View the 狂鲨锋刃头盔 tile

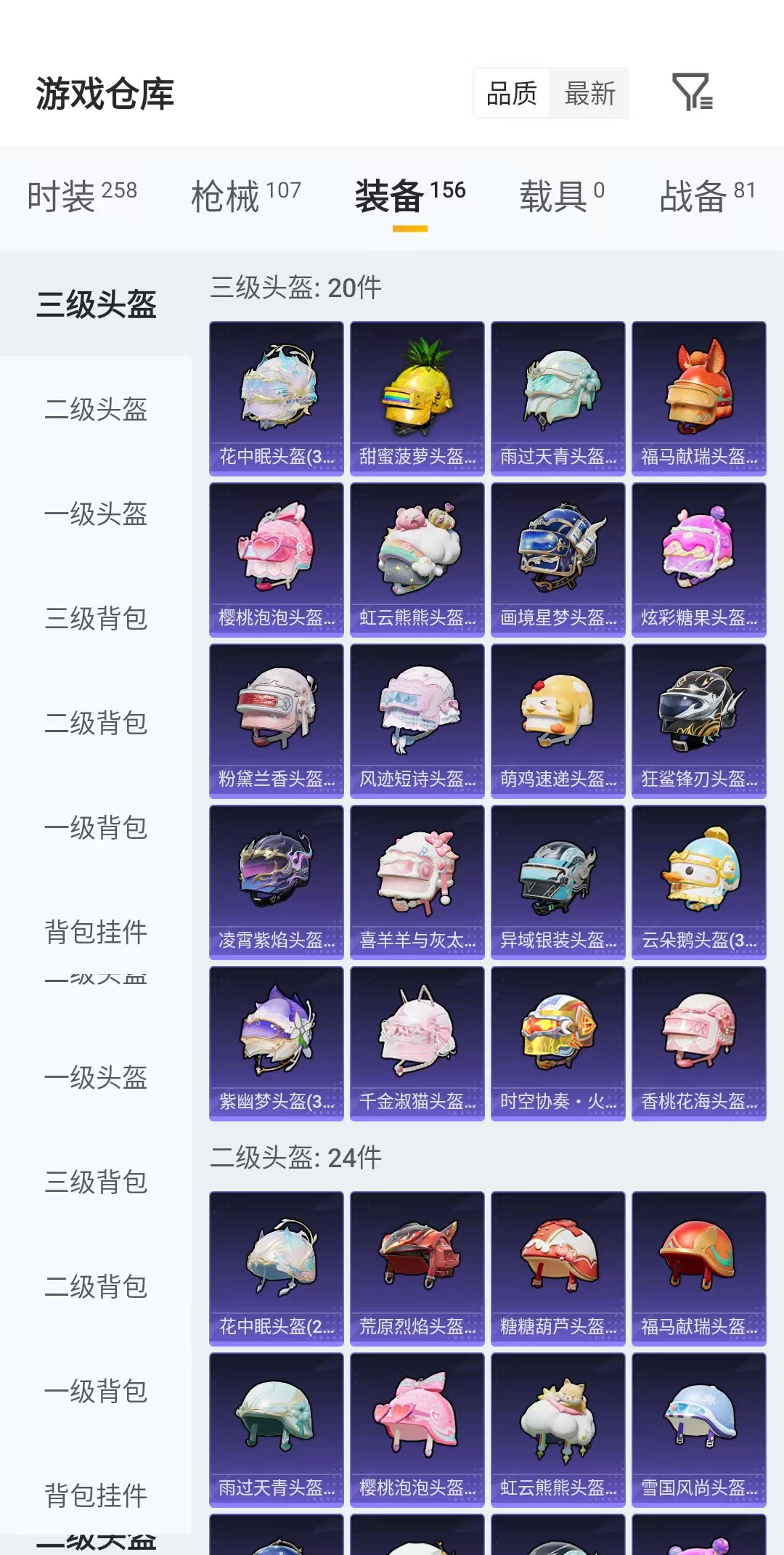(x=699, y=721)
